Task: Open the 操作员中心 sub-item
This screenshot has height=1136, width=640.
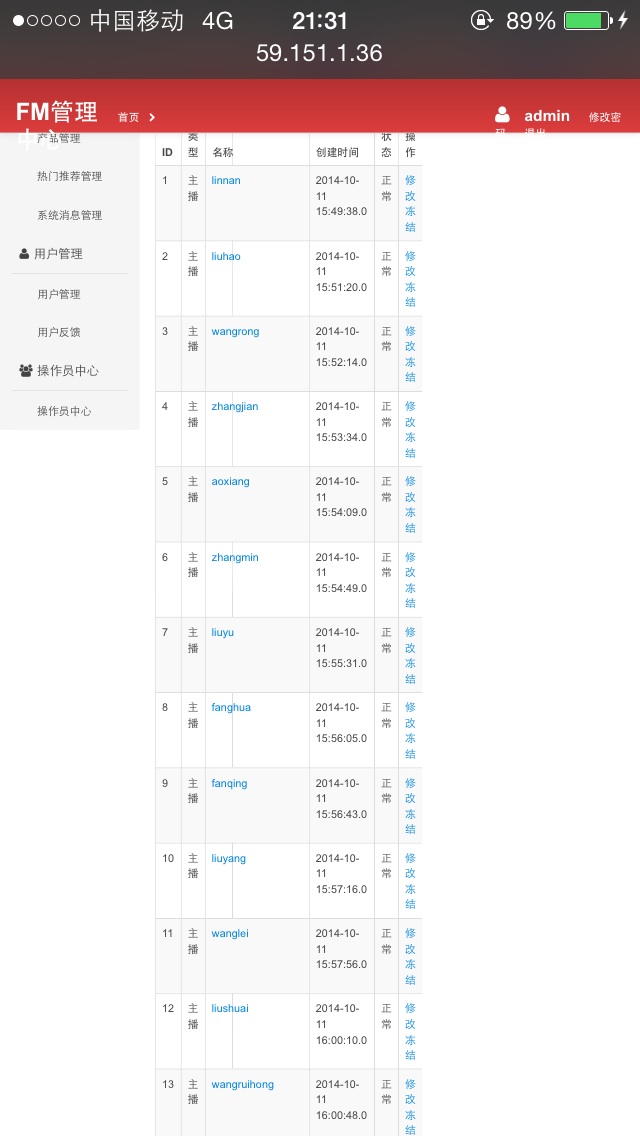Action: coord(65,411)
